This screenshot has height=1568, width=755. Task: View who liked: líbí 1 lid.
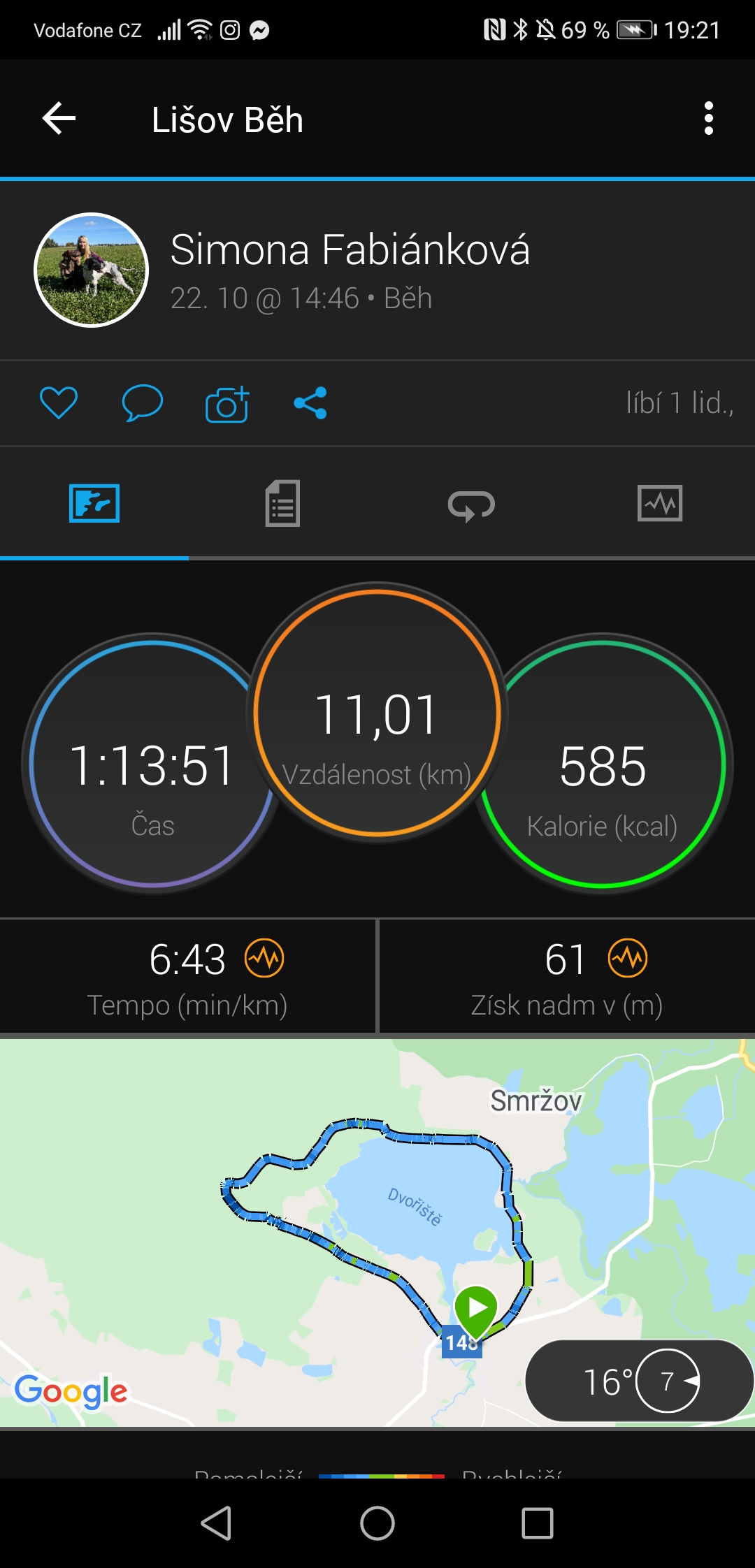pyautogui.click(x=679, y=403)
